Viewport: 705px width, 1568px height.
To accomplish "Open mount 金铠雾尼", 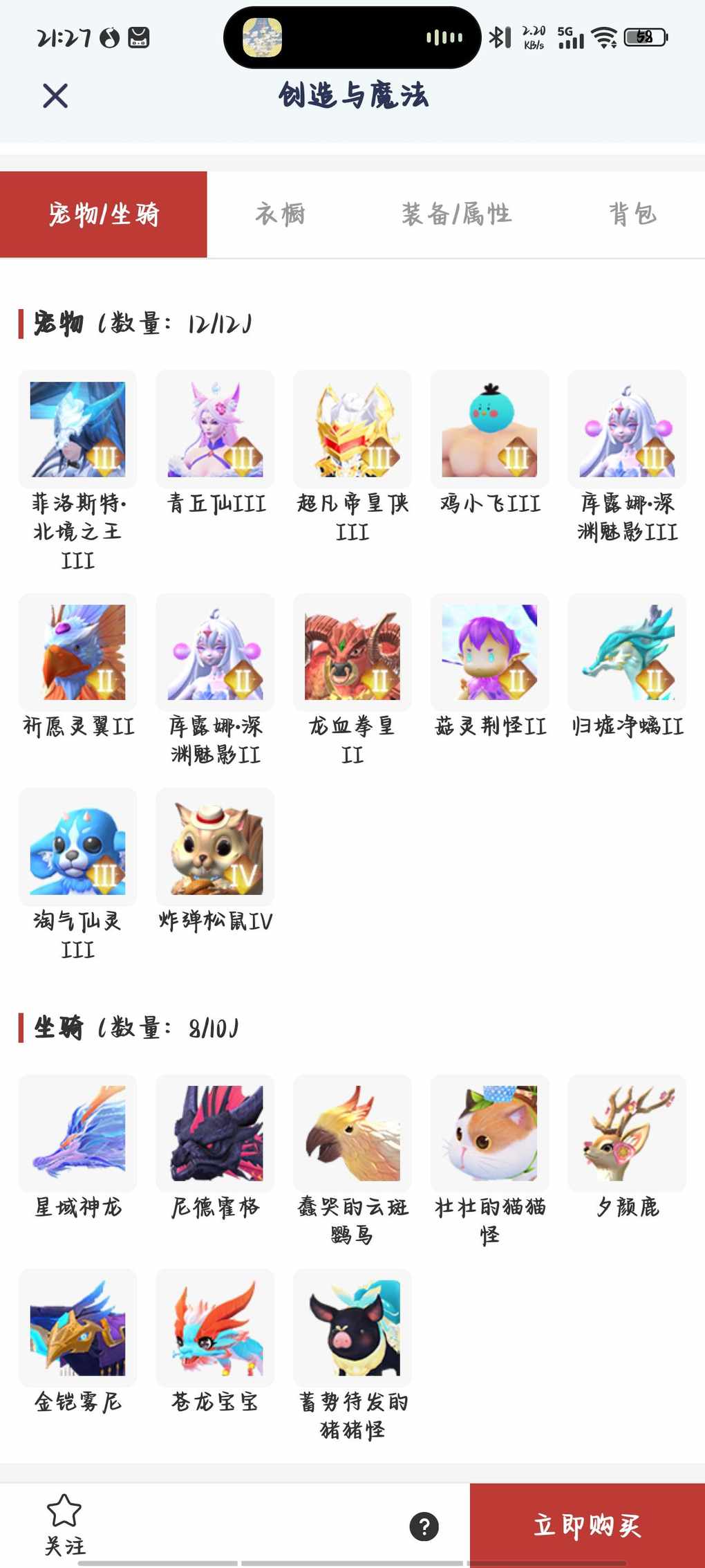I will (x=77, y=1327).
